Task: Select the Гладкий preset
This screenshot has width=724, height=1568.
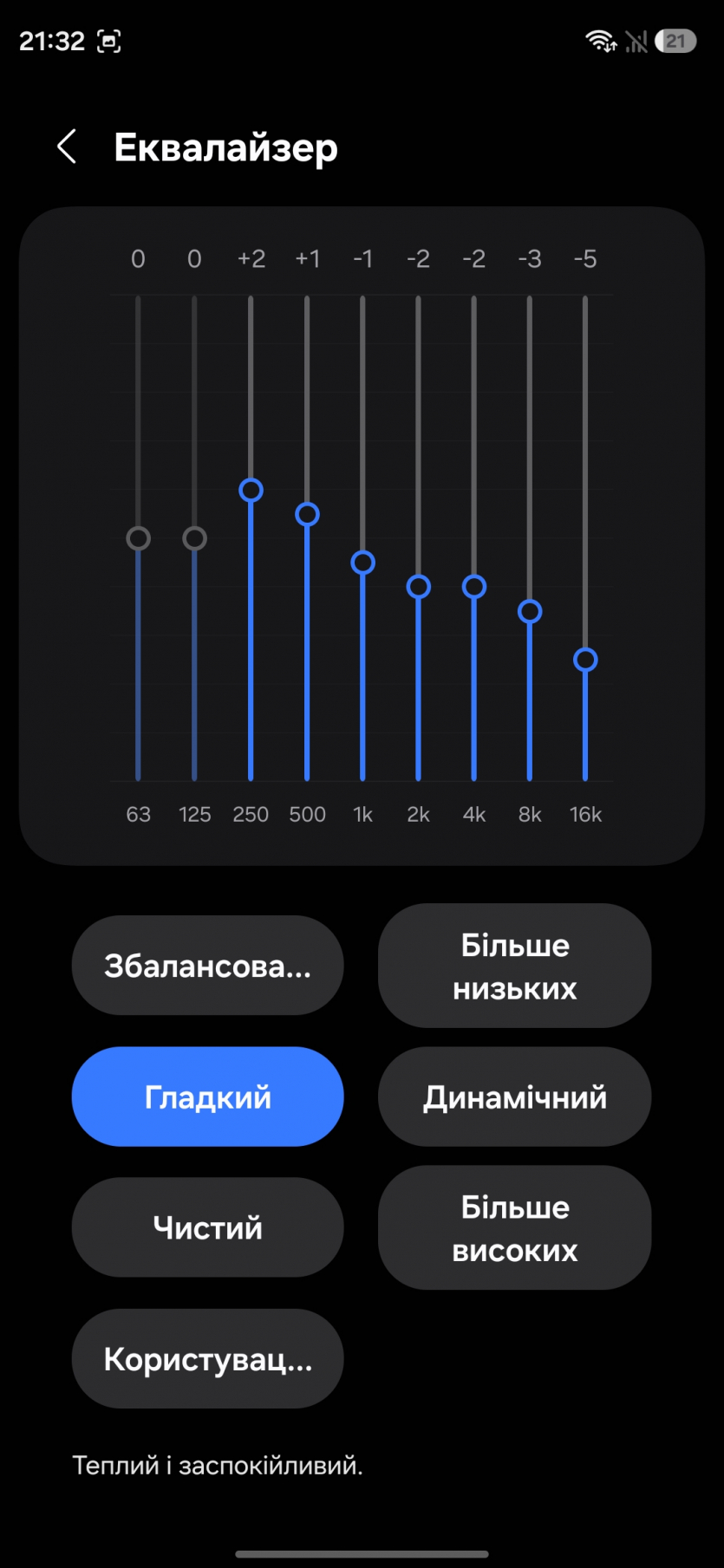Action: pos(207,1096)
